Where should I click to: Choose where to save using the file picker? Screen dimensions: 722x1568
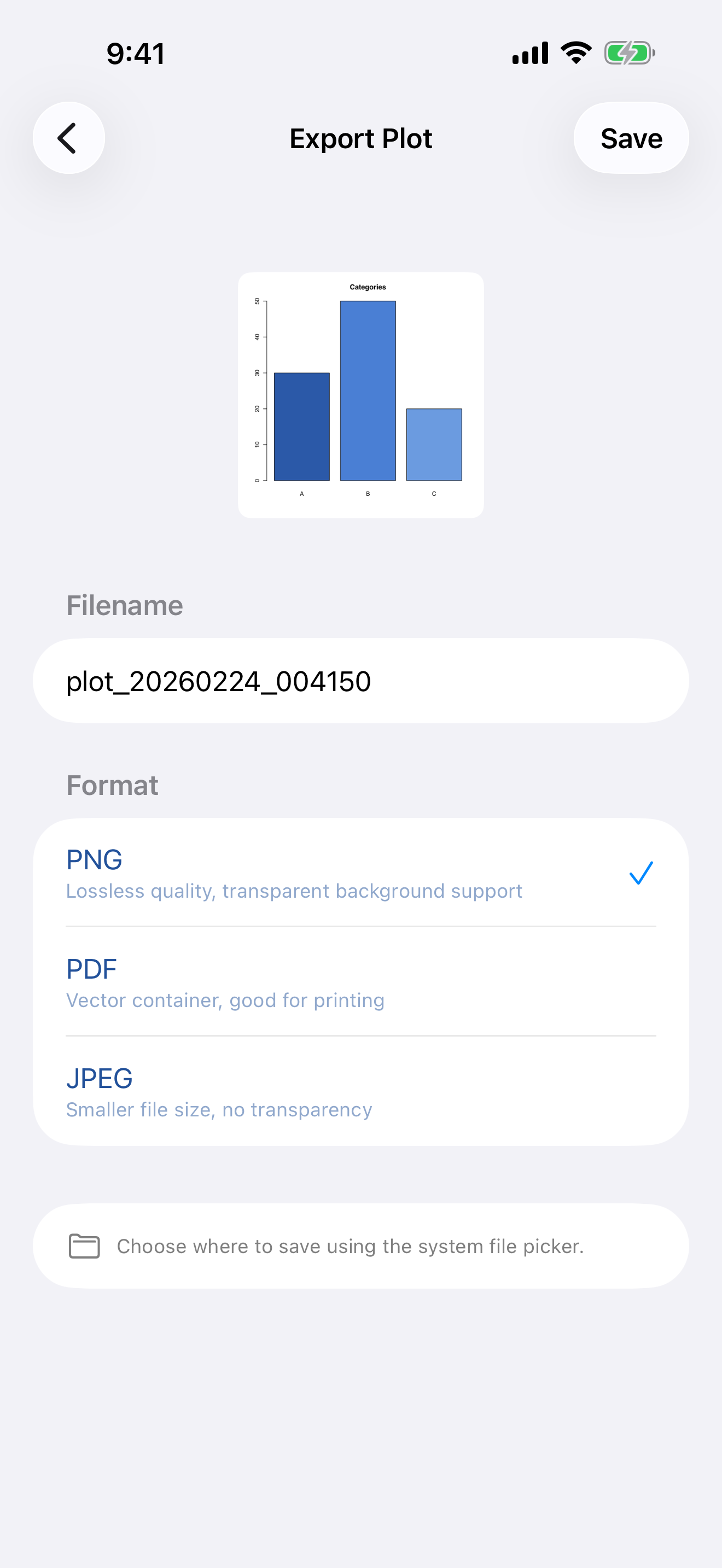[361, 1246]
